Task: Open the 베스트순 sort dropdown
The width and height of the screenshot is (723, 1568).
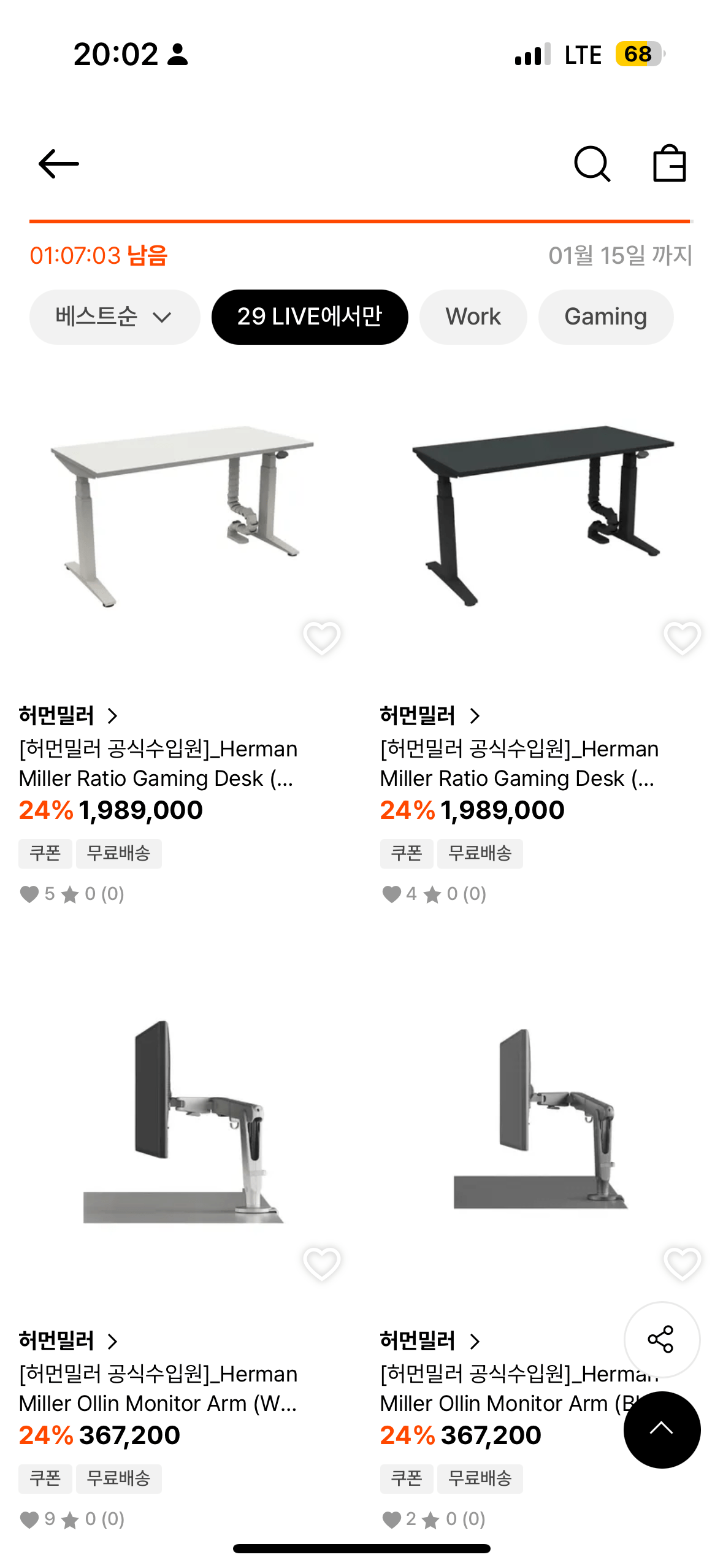Action: [x=114, y=317]
